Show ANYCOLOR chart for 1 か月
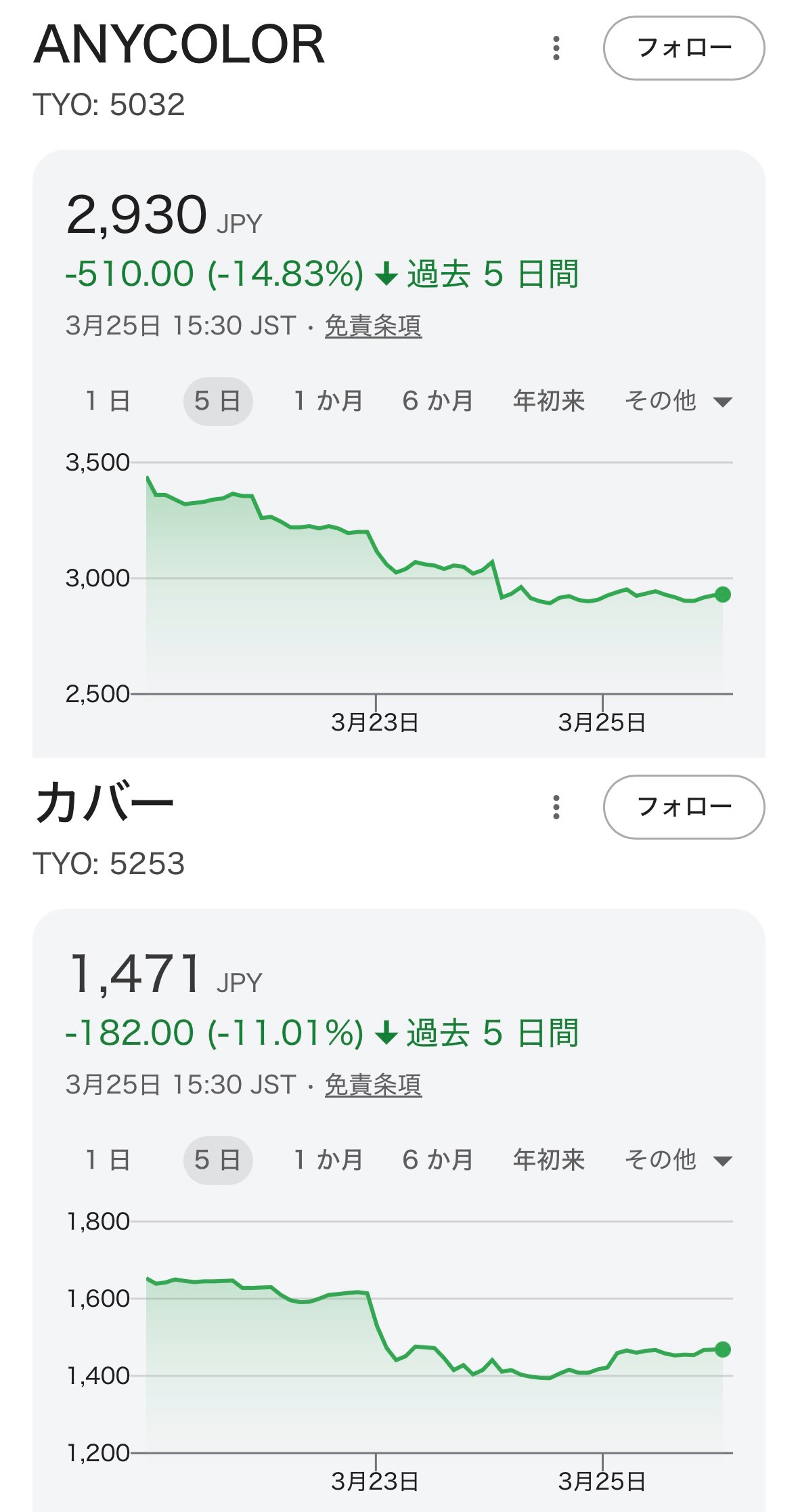The width and height of the screenshot is (798, 1512). click(328, 401)
